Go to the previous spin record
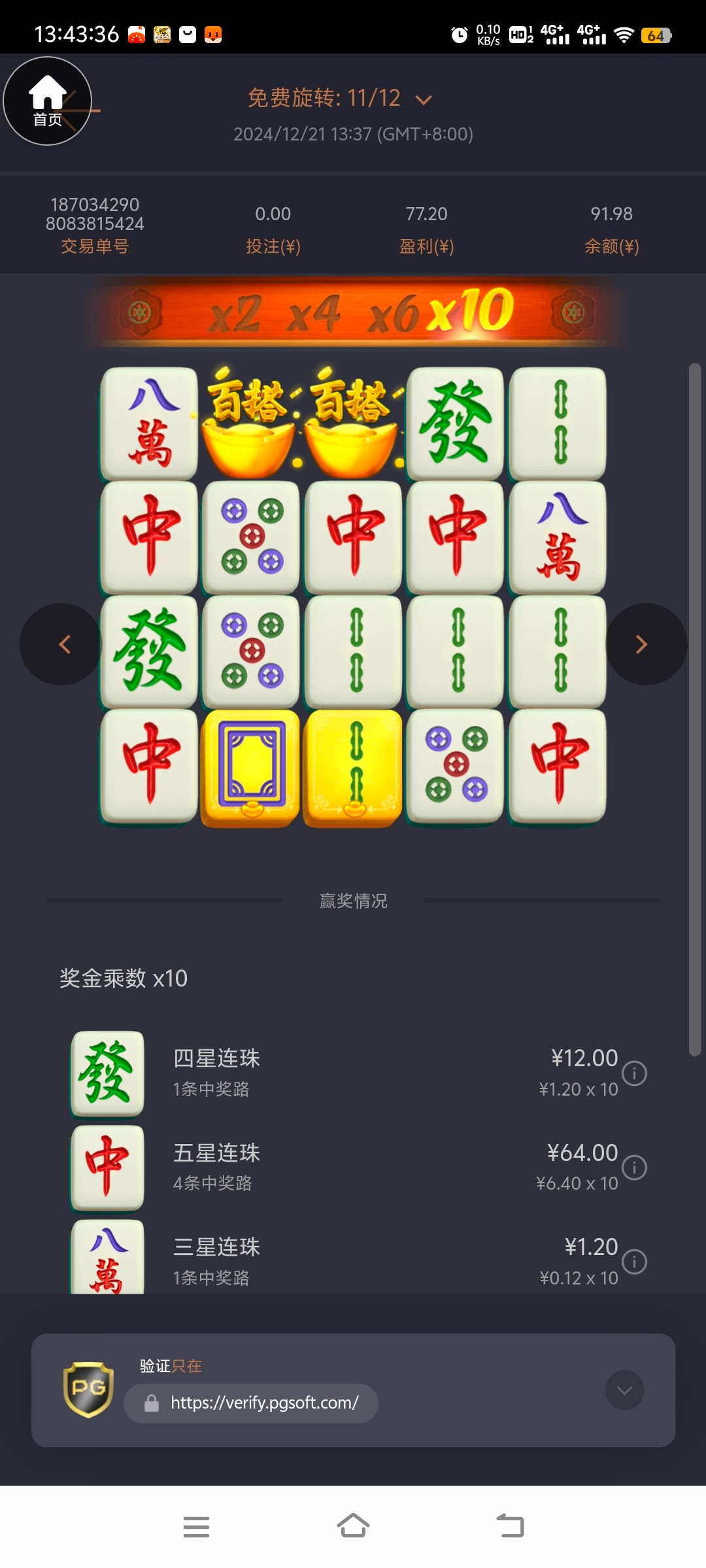Screen dimensions: 706x1568 pos(62,644)
